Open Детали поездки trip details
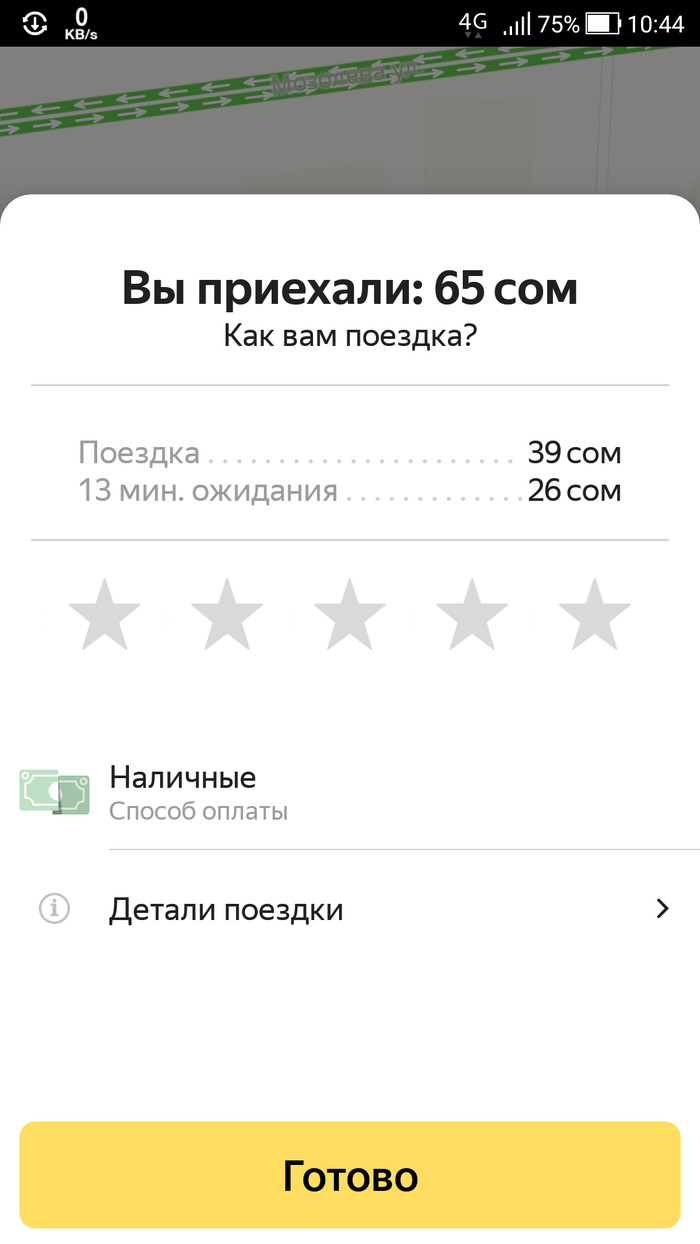 coord(350,909)
